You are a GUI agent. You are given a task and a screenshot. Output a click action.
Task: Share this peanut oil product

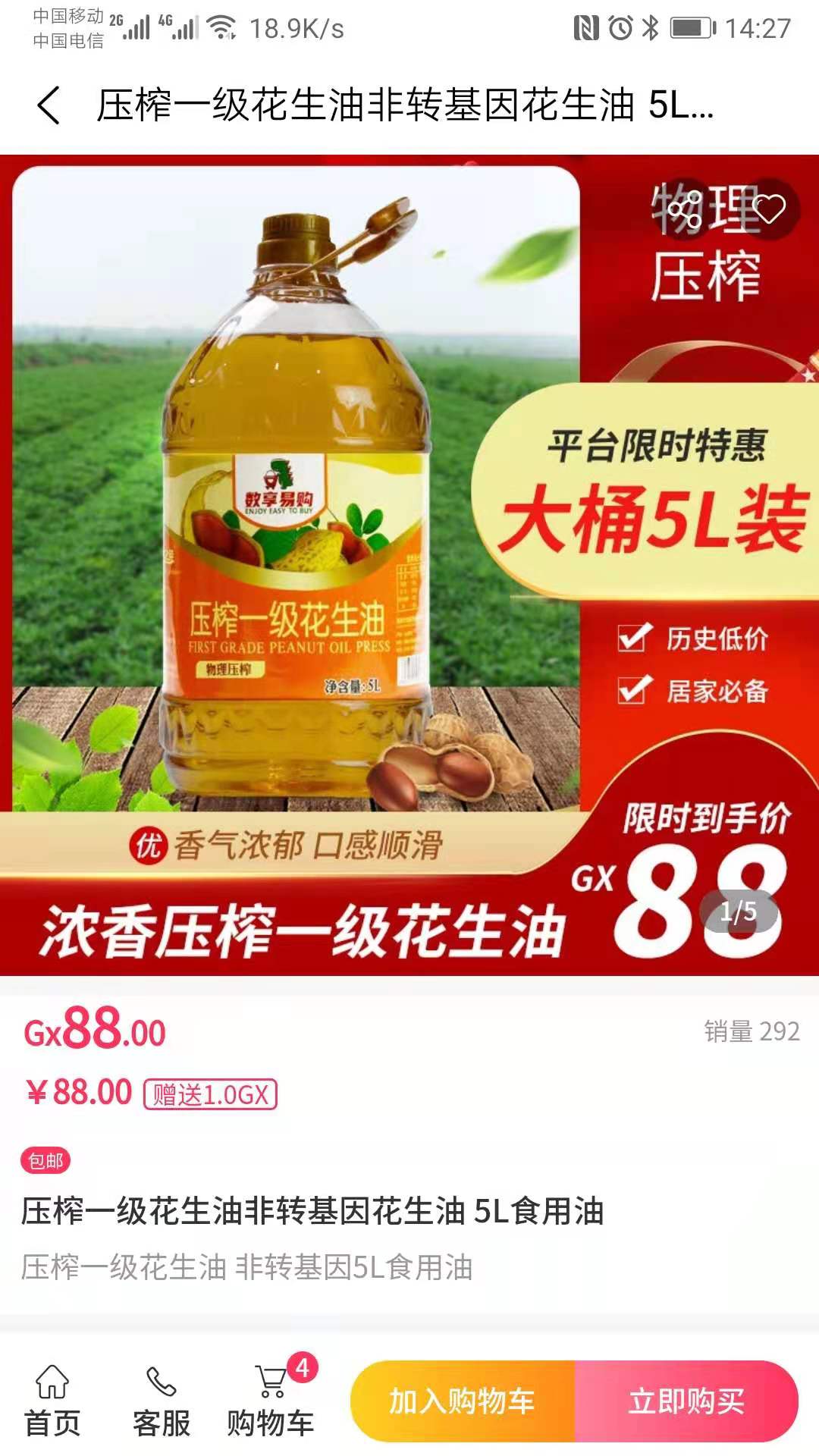686,210
